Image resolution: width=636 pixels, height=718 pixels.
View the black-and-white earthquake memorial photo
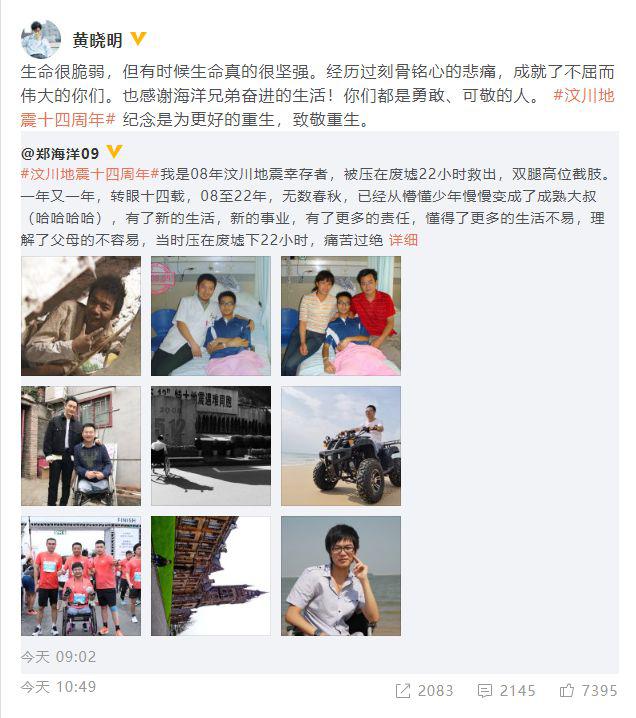click(x=211, y=446)
